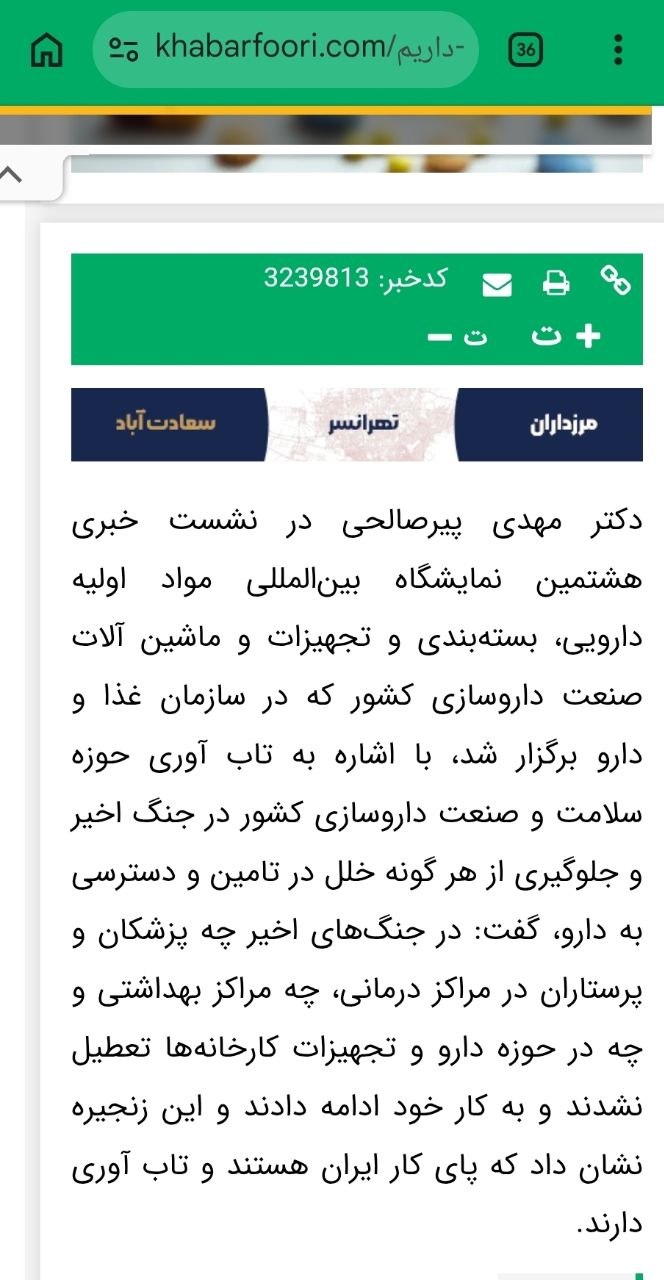Decrease the article font size
664x1280 pixels.
point(458,336)
